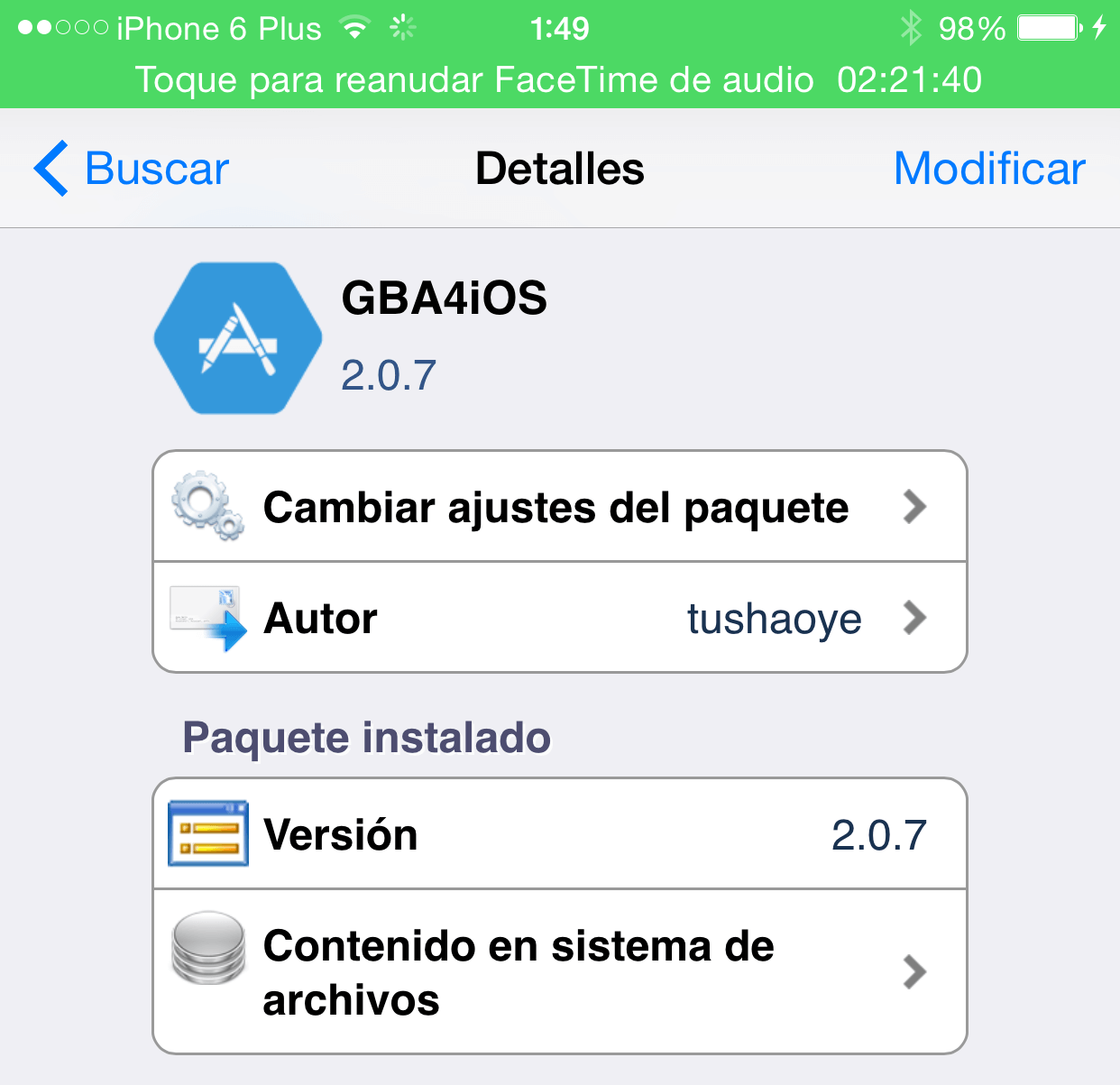This screenshot has height=1085, width=1120.
Task: Open Contenido en sistema de archivos
Action: 559,972
